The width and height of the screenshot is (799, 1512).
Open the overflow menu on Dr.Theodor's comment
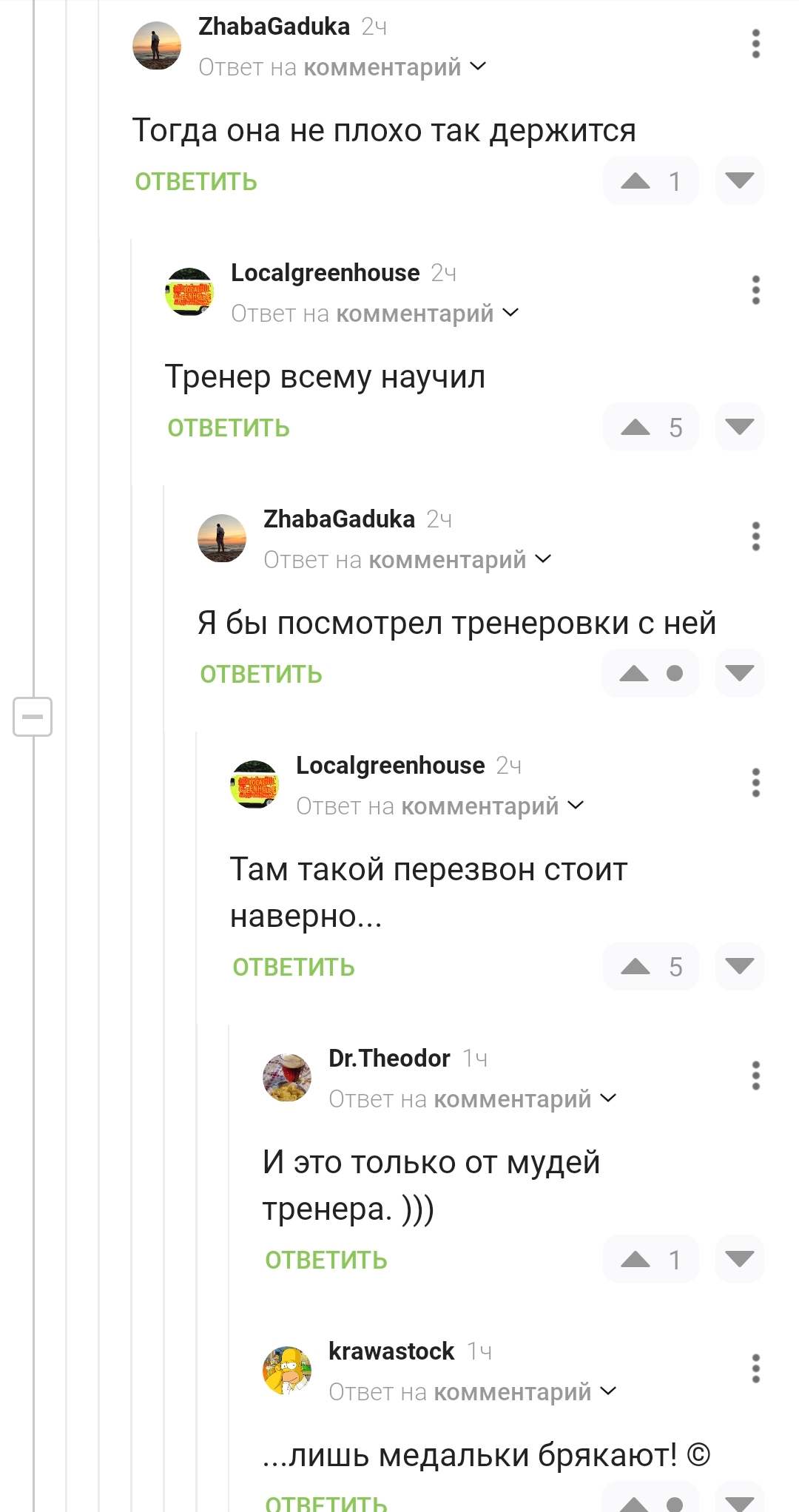[x=755, y=1076]
